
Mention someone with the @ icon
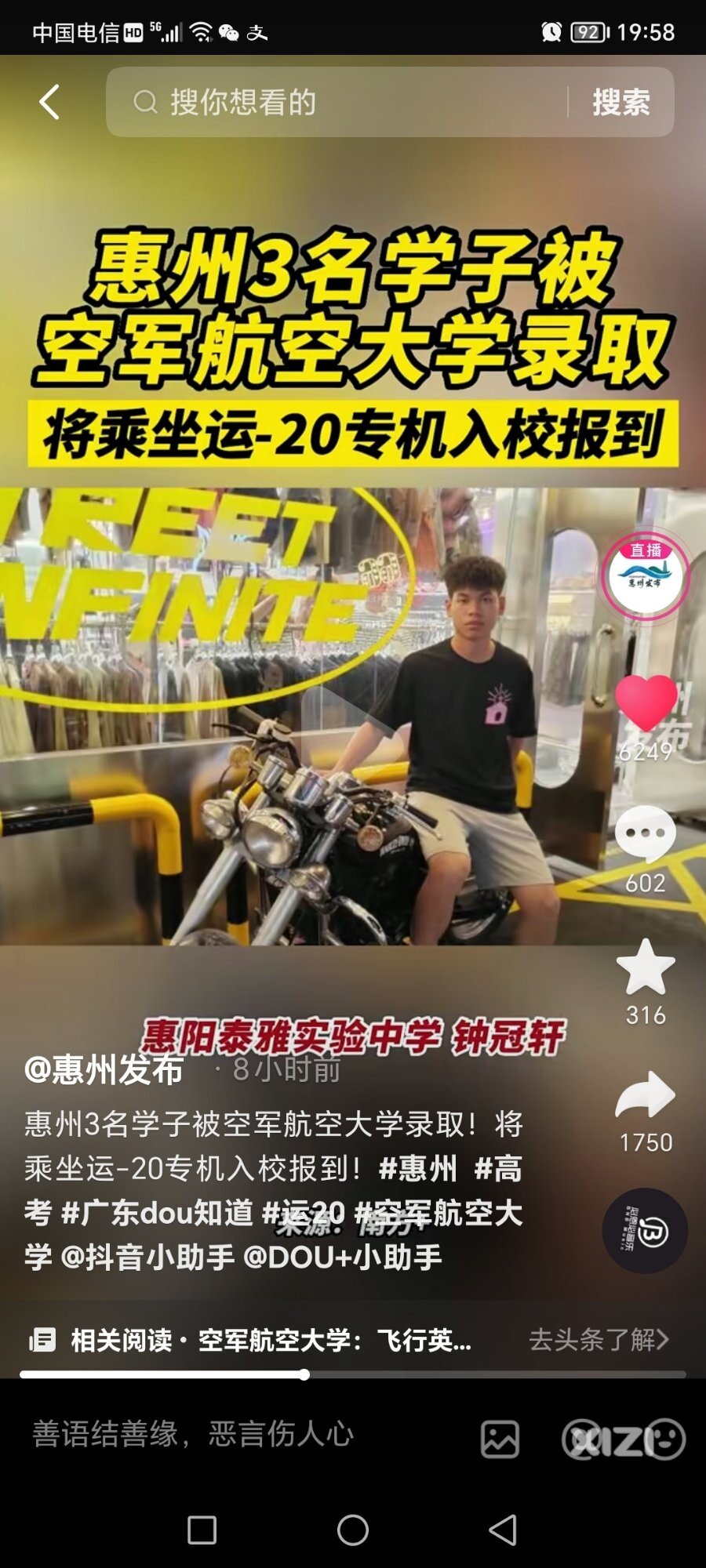582,1439
